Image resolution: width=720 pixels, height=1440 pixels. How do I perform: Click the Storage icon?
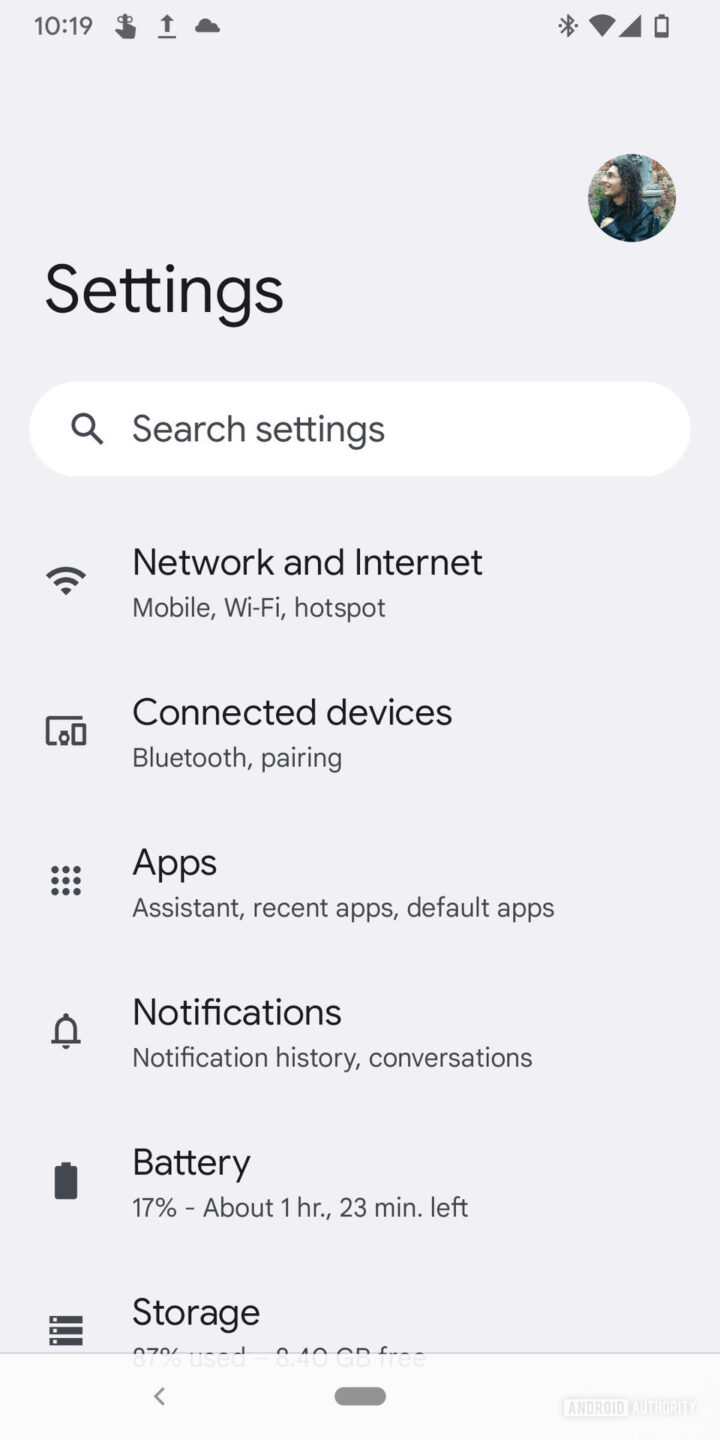65,1330
